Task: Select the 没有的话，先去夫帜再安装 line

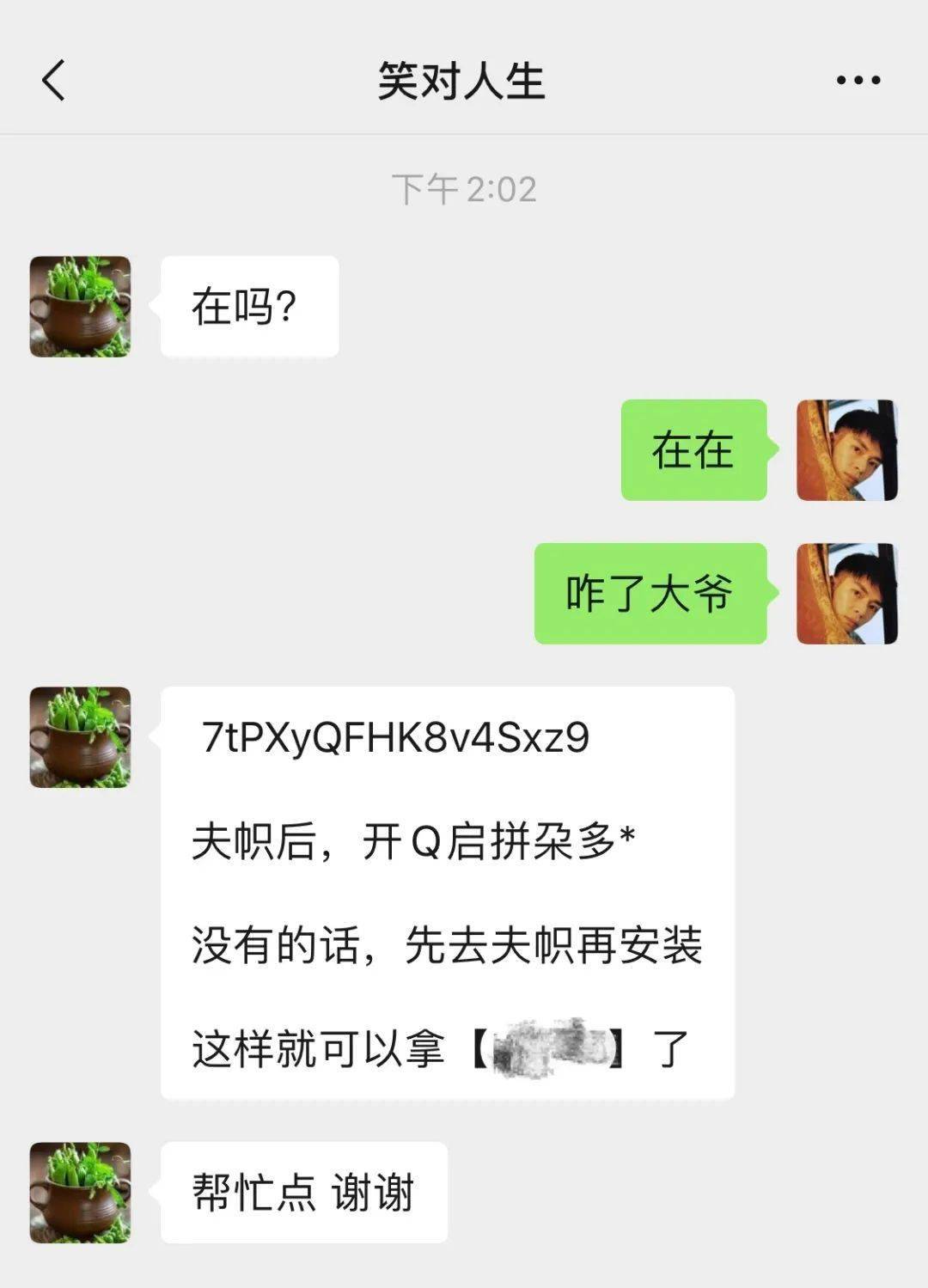Action: (x=447, y=945)
